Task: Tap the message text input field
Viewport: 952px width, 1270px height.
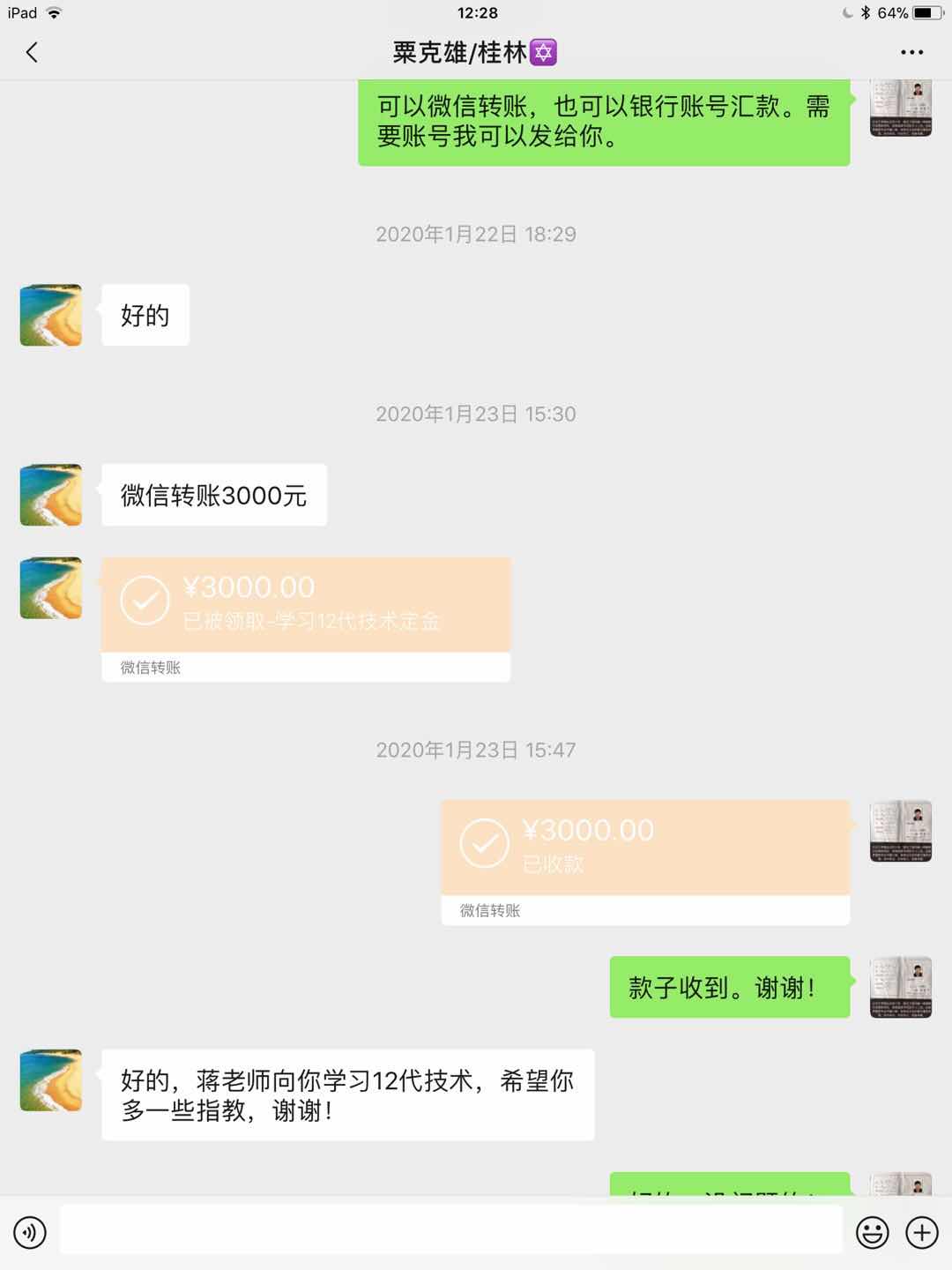Action: [450, 1232]
